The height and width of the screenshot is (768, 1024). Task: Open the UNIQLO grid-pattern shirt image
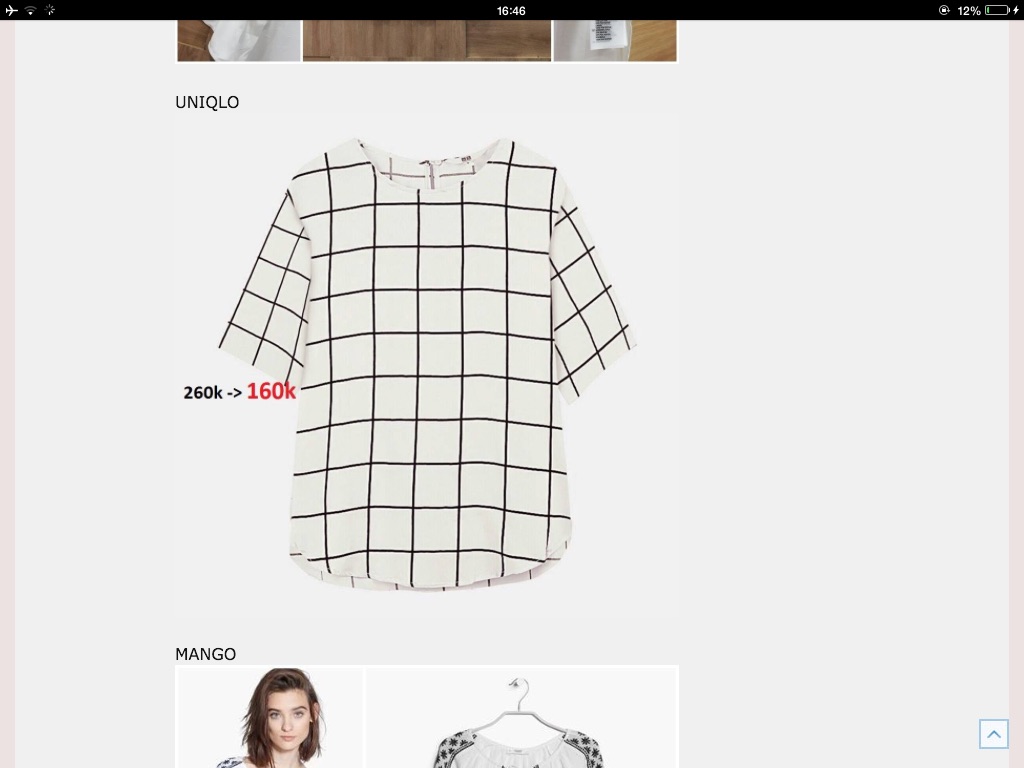click(427, 365)
